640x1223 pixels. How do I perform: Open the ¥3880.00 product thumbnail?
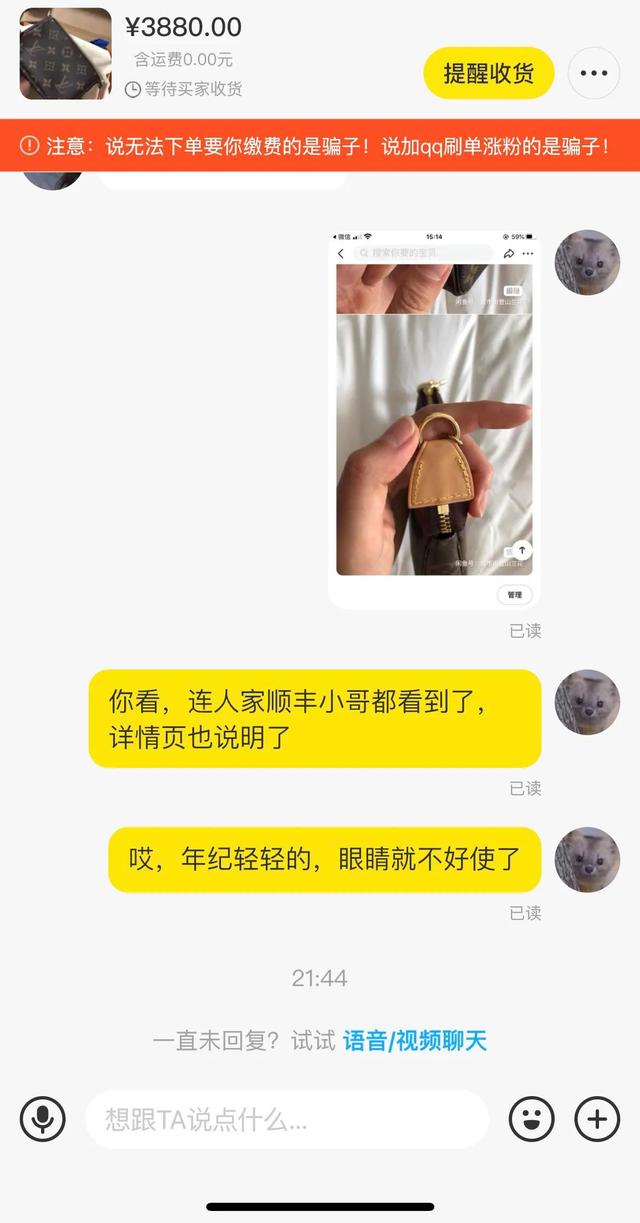pos(66,54)
